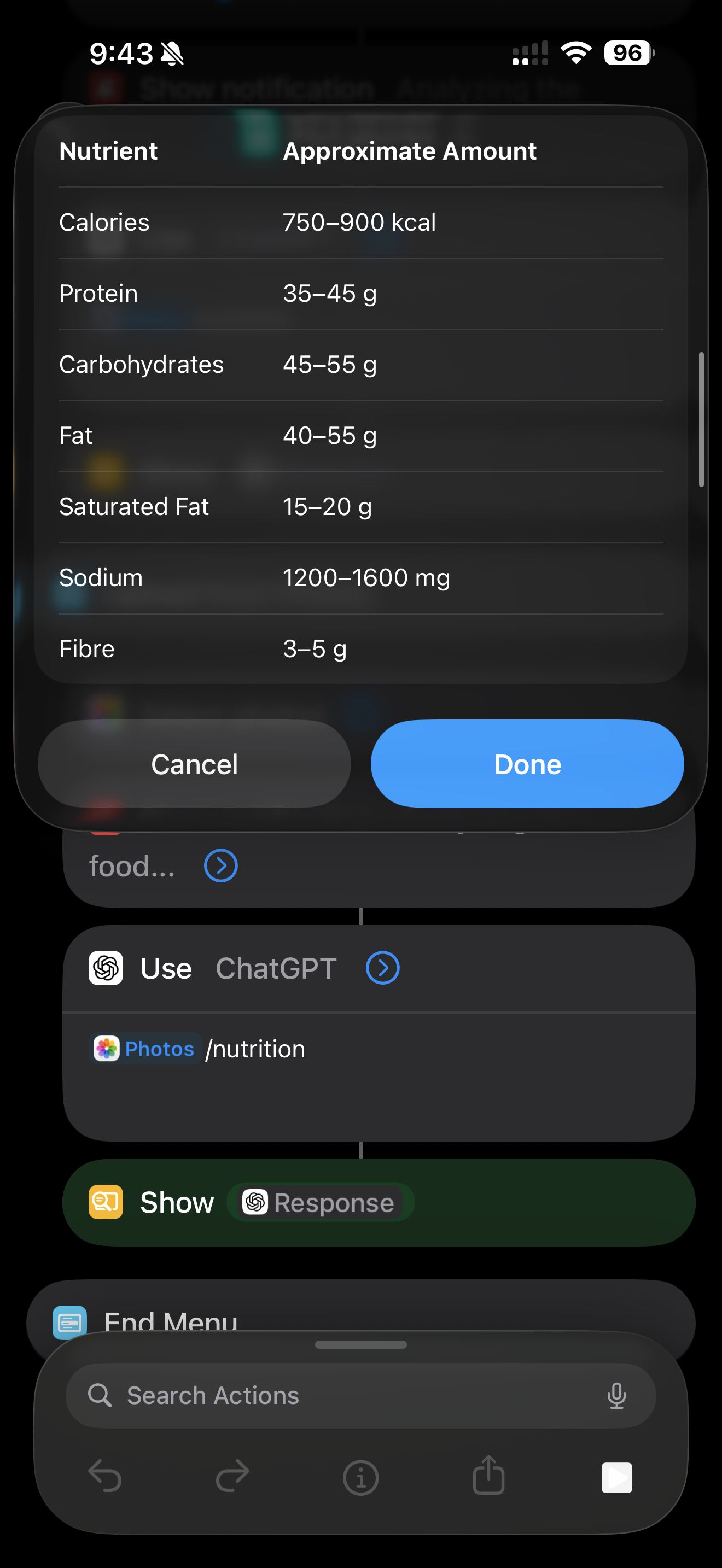
Task: Select the End Menu action
Action: 171,1320
